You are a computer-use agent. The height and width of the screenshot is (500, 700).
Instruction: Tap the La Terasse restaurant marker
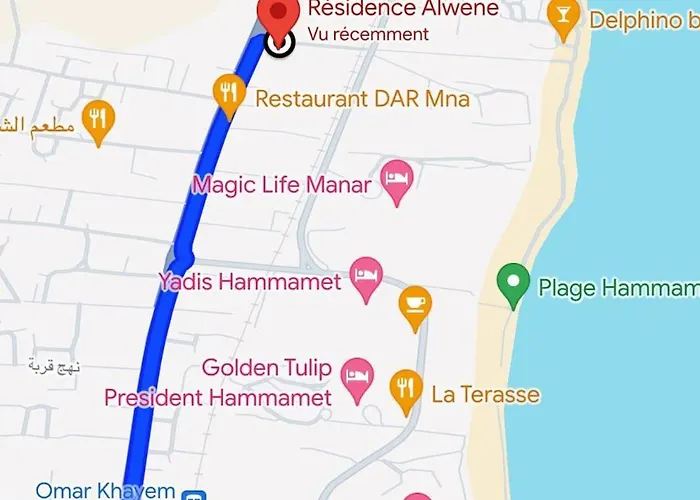[x=405, y=388]
